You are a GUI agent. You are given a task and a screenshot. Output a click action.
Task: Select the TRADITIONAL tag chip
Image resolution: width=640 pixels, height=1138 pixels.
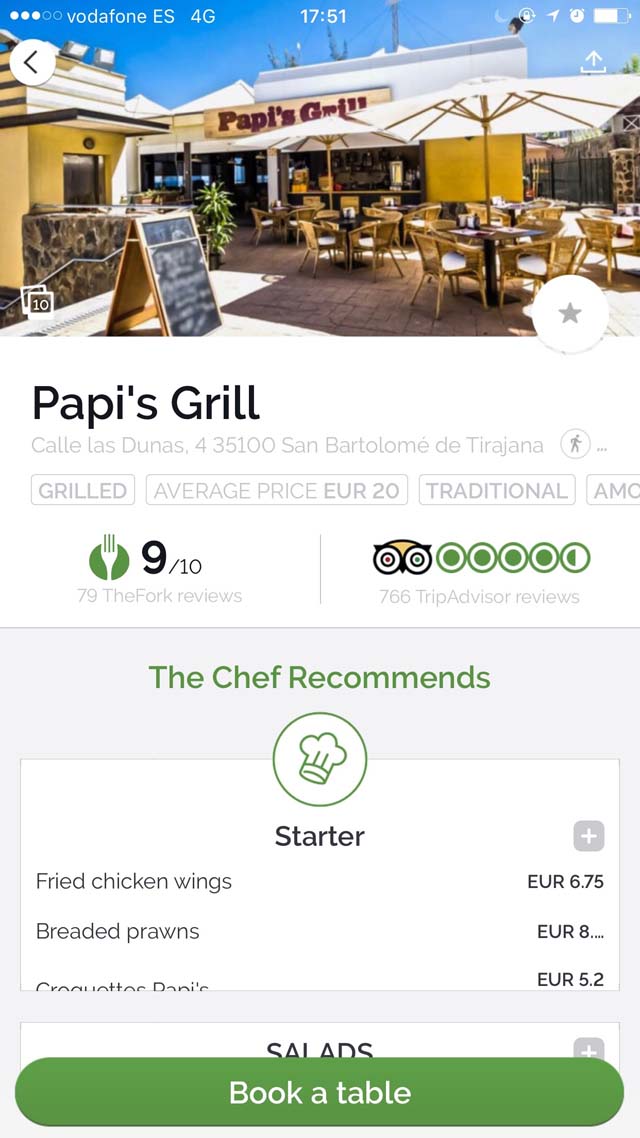[x=497, y=490]
